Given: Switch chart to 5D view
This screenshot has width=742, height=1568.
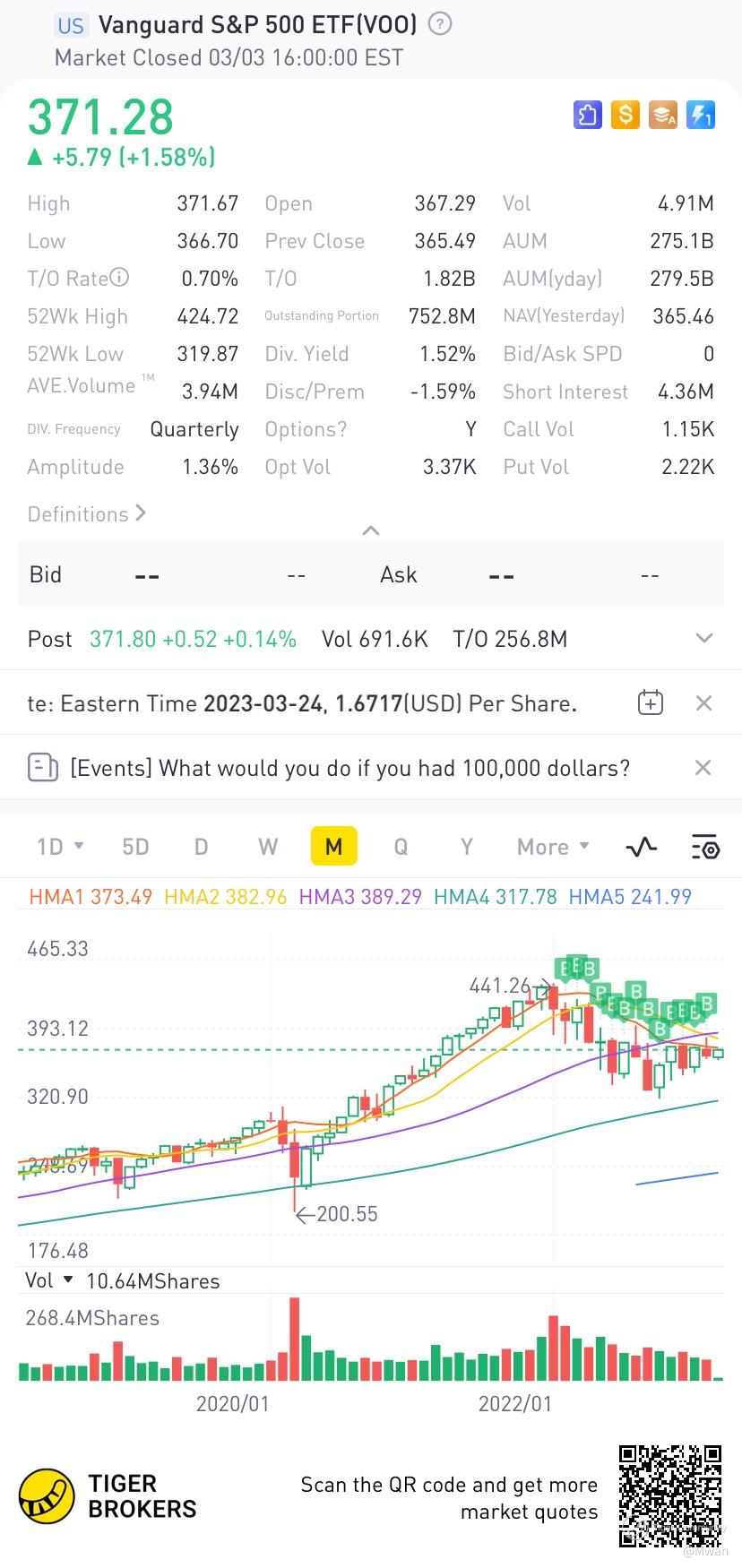Looking at the screenshot, I should (x=135, y=847).
